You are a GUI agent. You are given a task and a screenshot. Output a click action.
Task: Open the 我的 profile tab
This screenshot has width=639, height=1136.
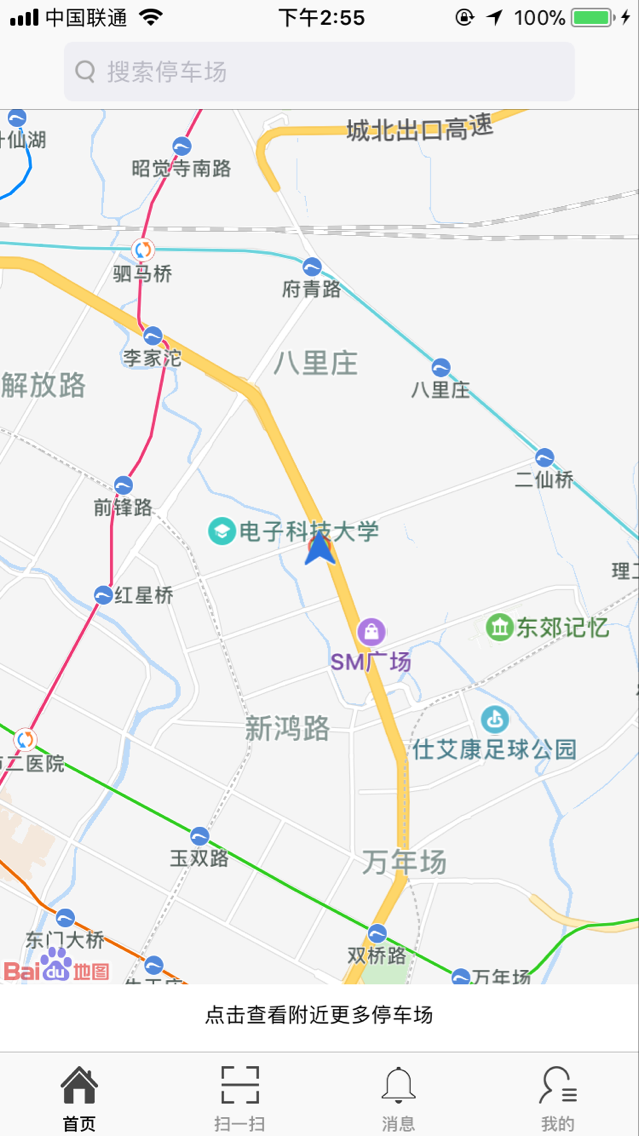(557, 1097)
